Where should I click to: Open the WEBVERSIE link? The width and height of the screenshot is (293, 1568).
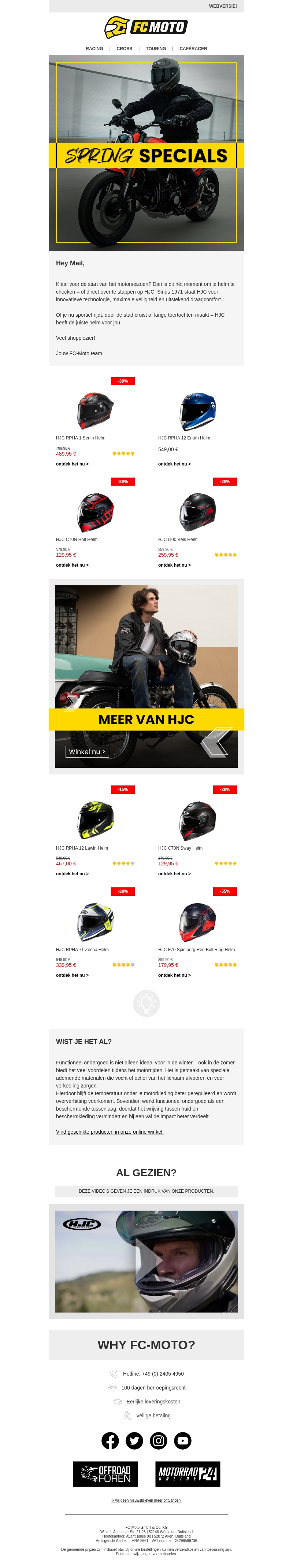click(x=222, y=6)
